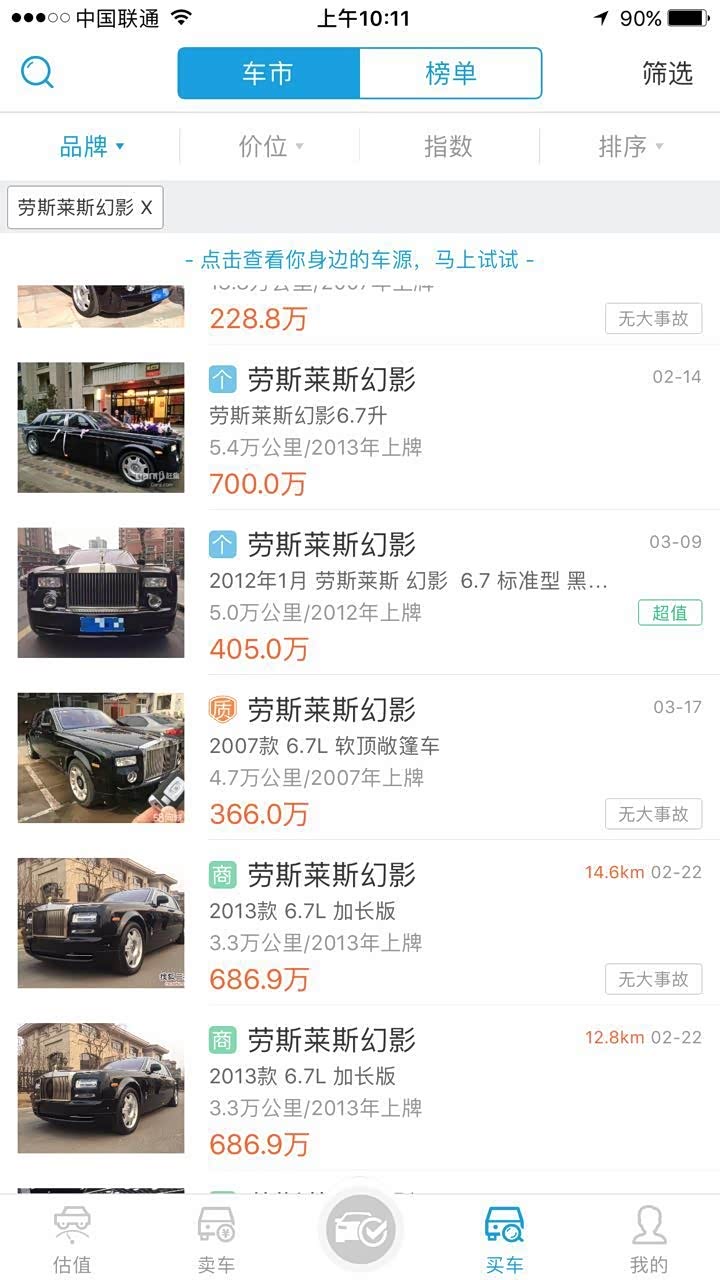Open the 我的 profile tab

coord(648,1239)
